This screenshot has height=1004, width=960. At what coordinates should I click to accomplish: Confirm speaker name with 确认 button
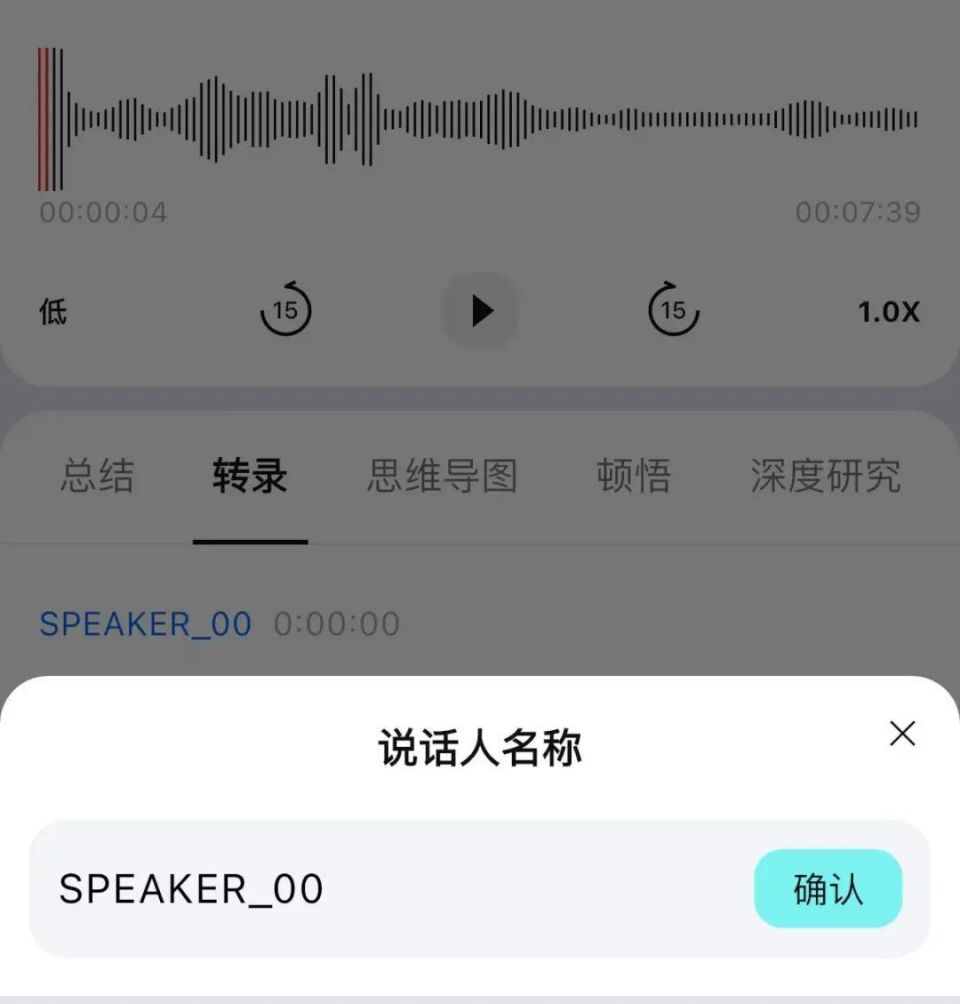pos(829,888)
